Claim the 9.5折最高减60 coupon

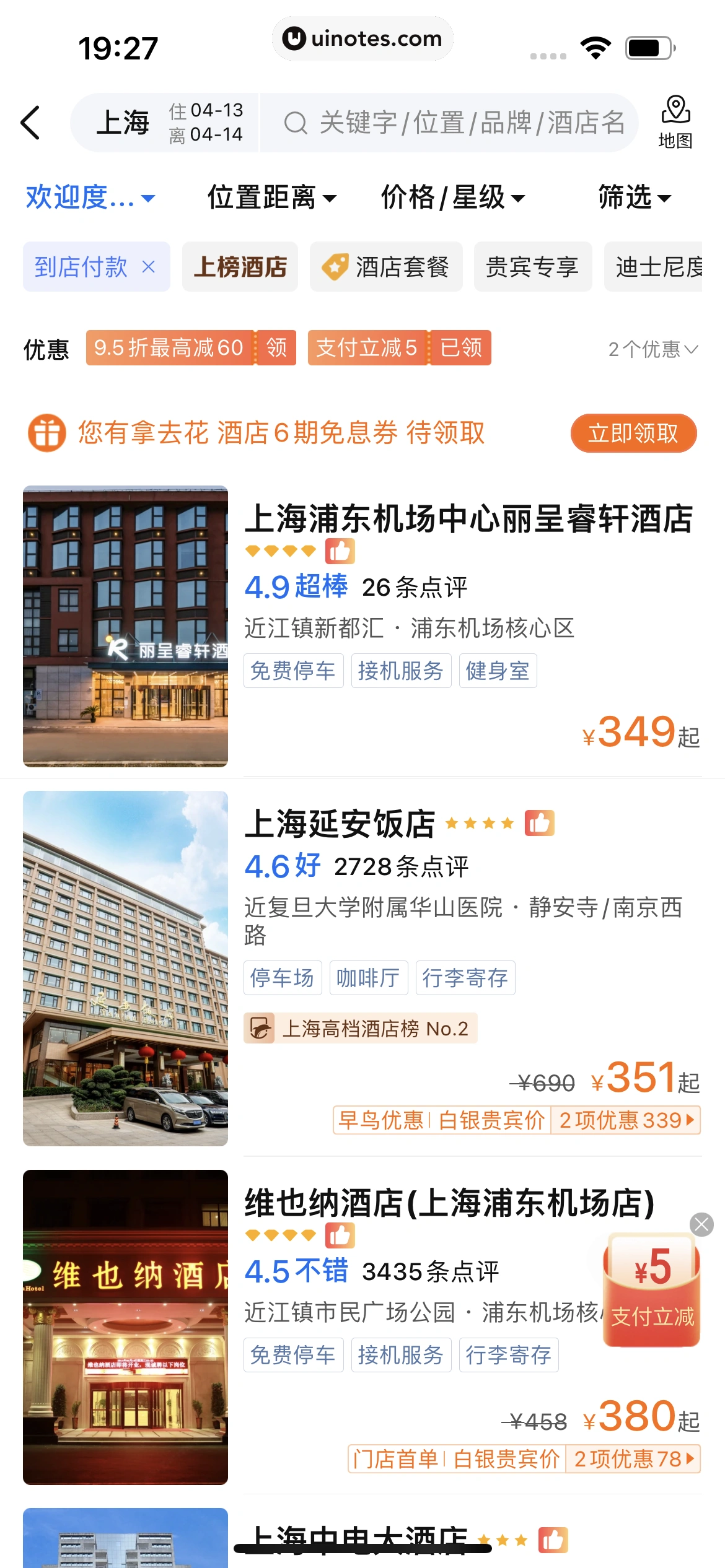[x=276, y=348]
